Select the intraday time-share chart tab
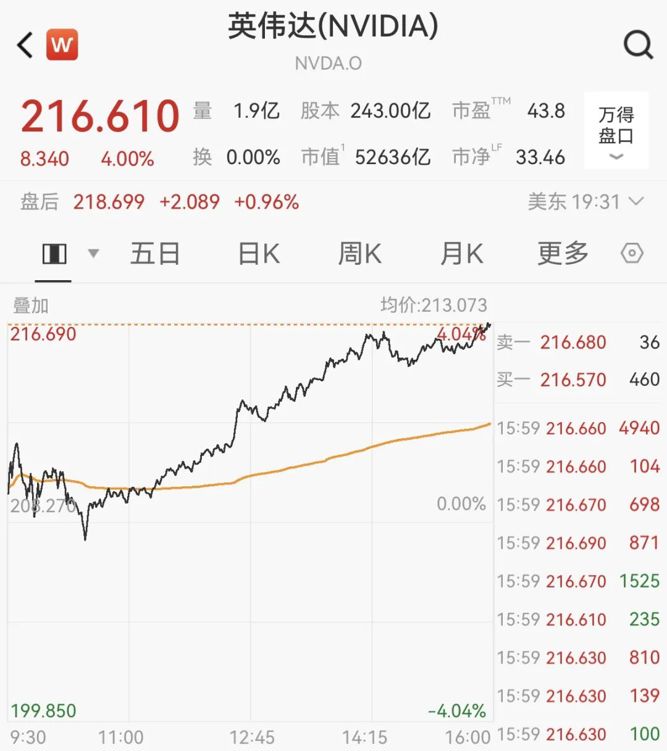This screenshot has width=667, height=751. click(x=54, y=254)
